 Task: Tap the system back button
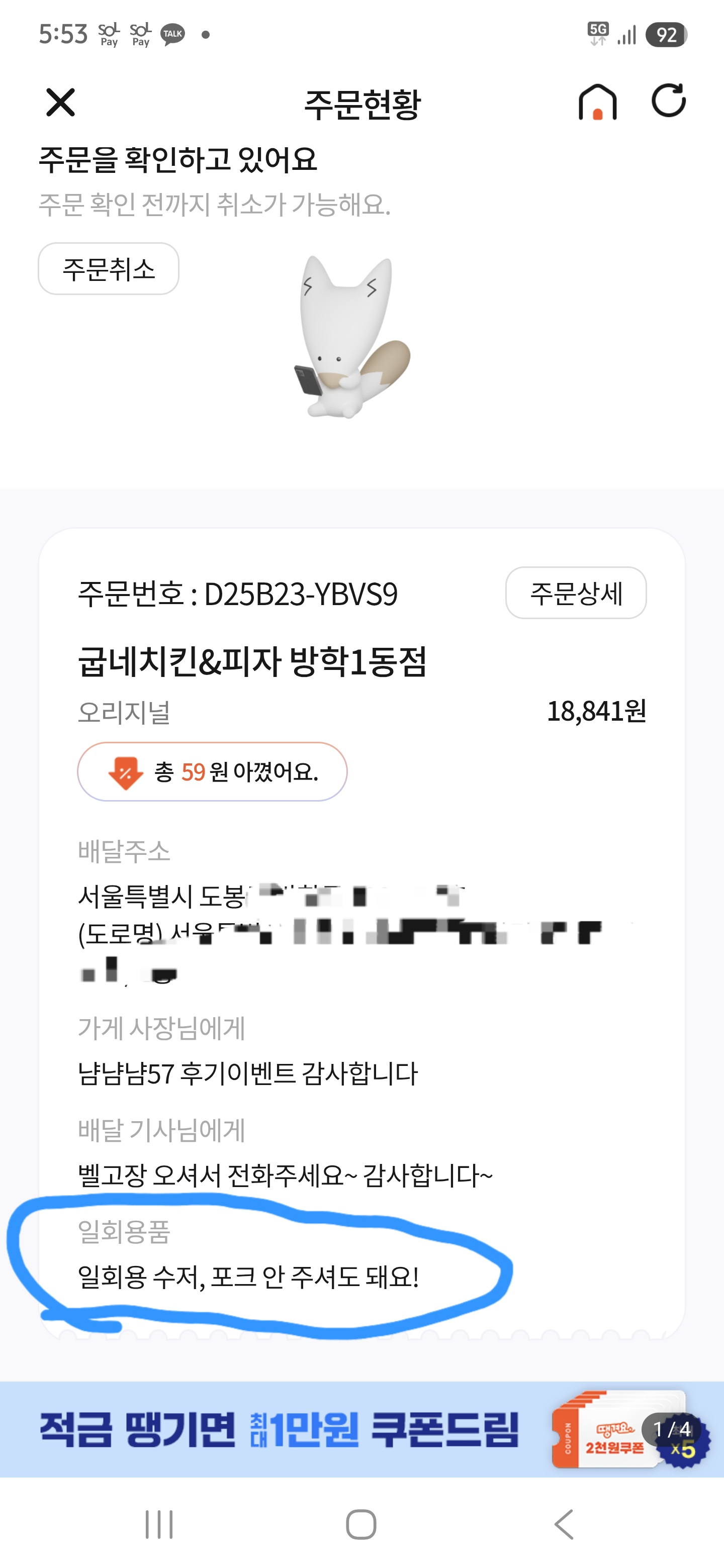[x=565, y=1524]
